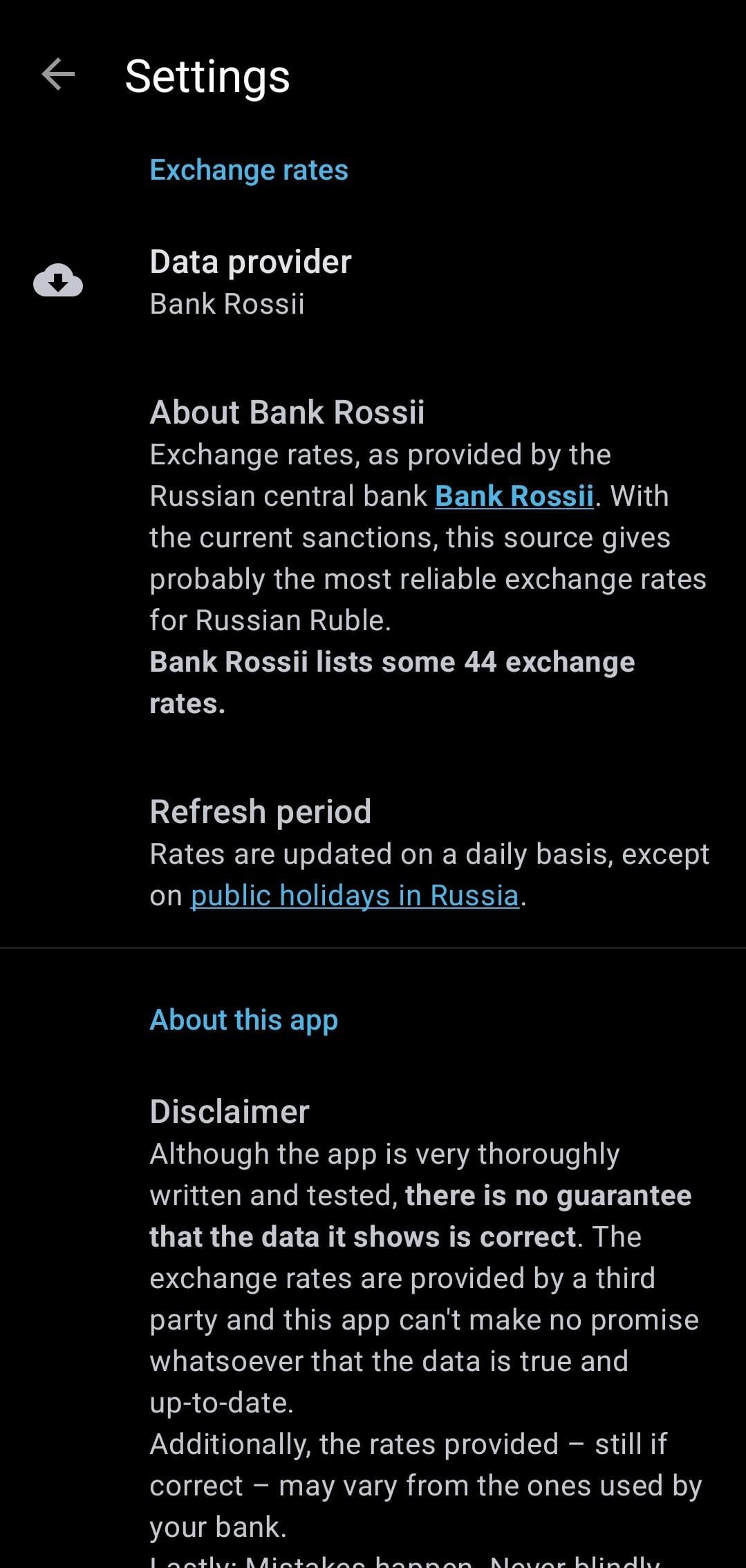Go back from the Settings screen
The image size is (746, 1568).
pos(58,75)
